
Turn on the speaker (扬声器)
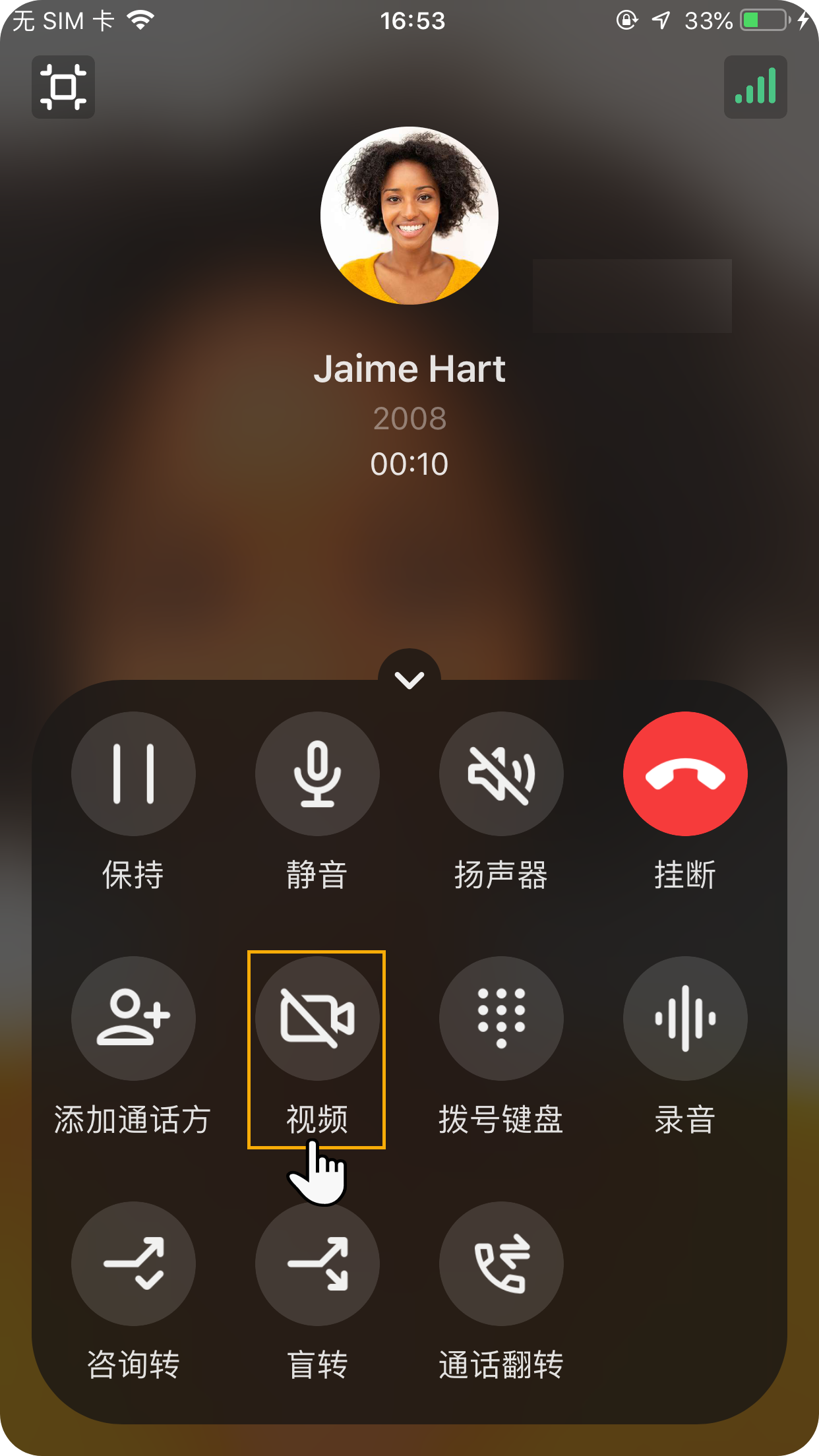[x=501, y=773]
